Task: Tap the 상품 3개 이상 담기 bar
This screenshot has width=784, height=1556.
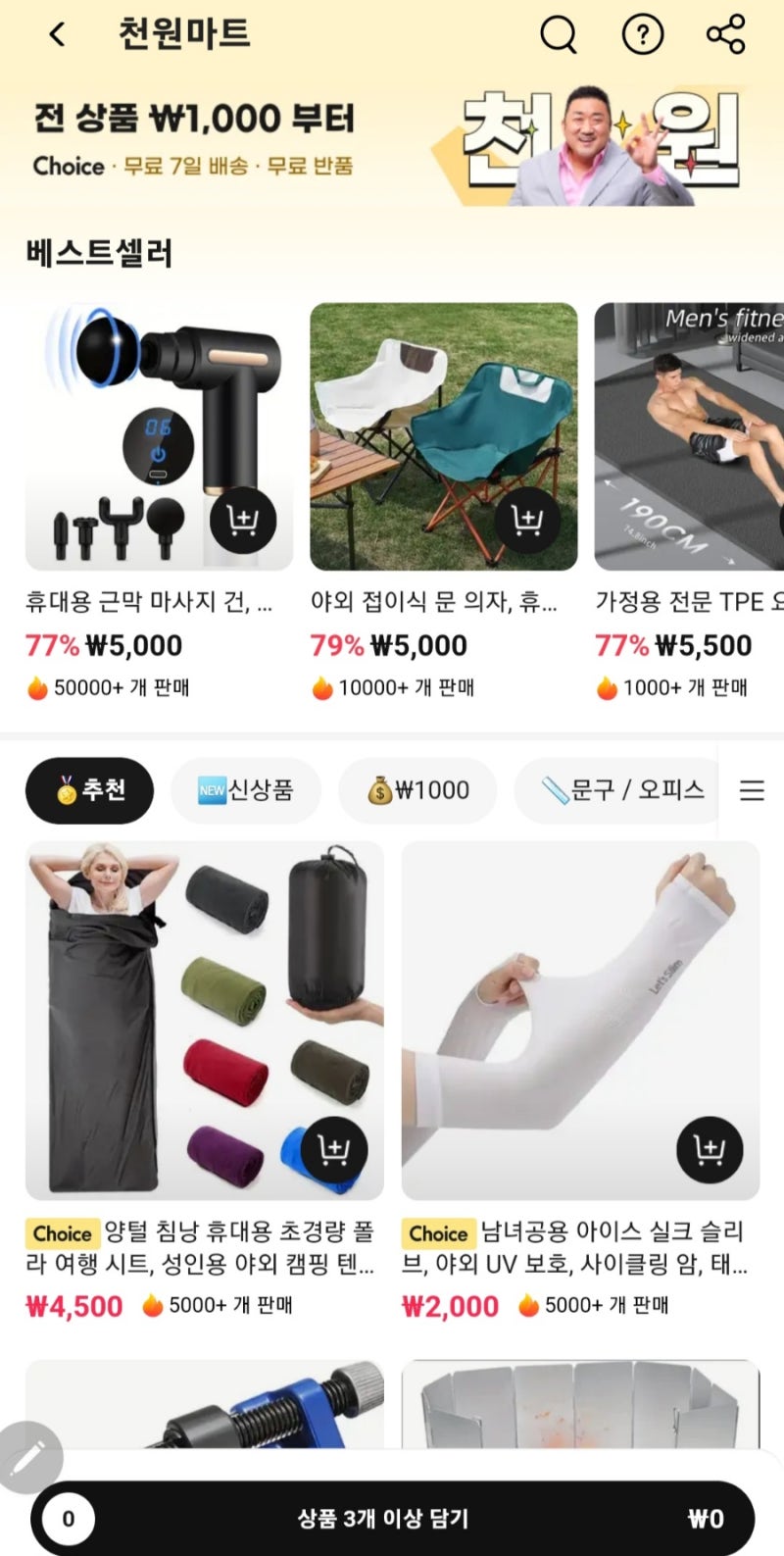Action: 392,1518
